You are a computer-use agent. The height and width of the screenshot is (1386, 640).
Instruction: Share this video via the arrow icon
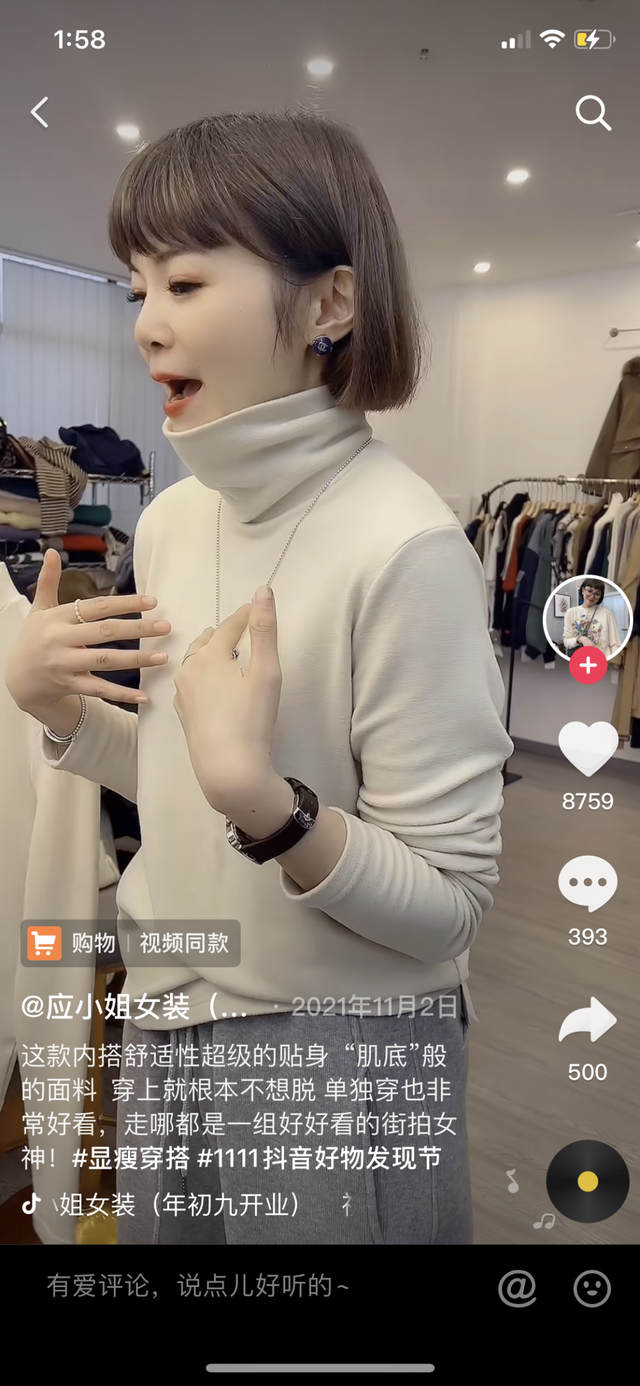click(588, 1020)
